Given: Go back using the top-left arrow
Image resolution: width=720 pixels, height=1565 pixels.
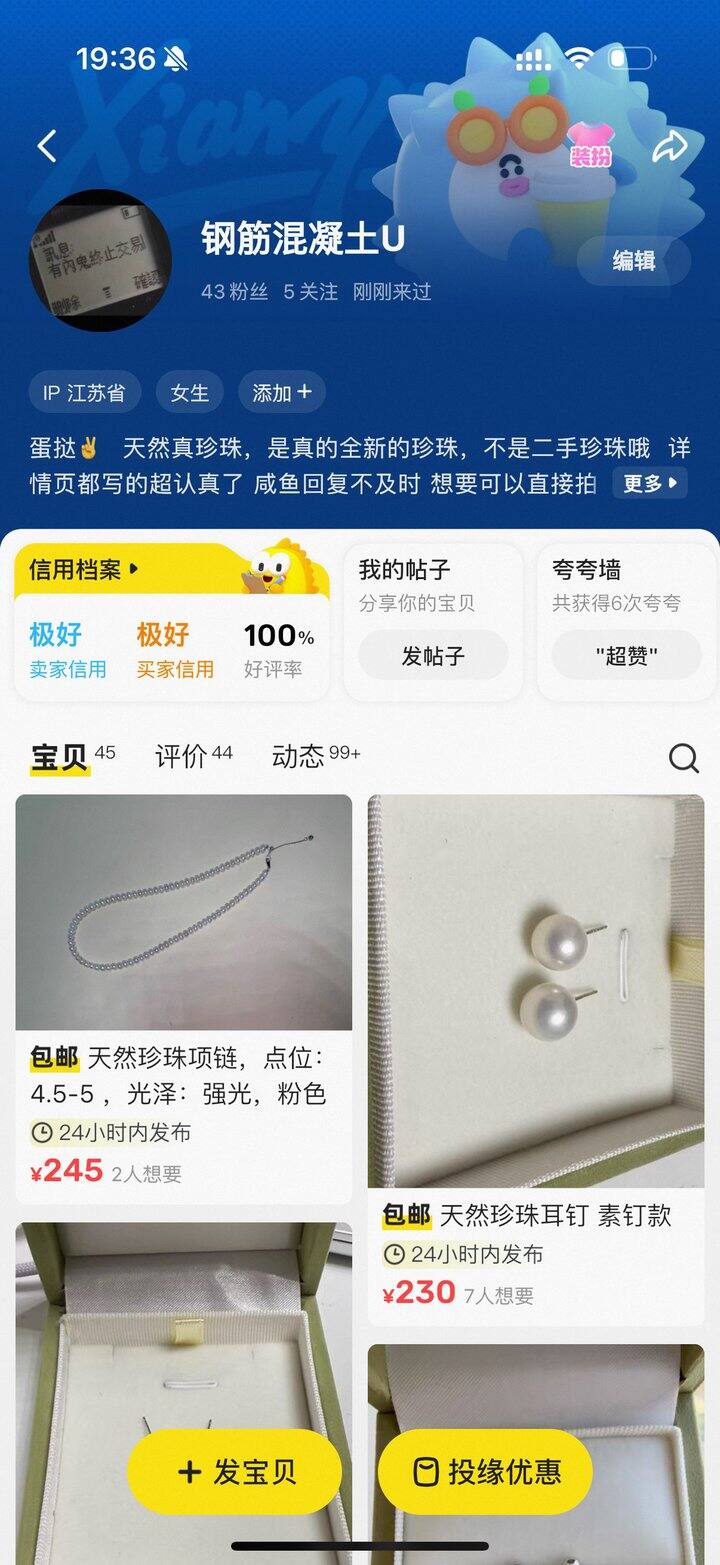Looking at the screenshot, I should pos(46,146).
